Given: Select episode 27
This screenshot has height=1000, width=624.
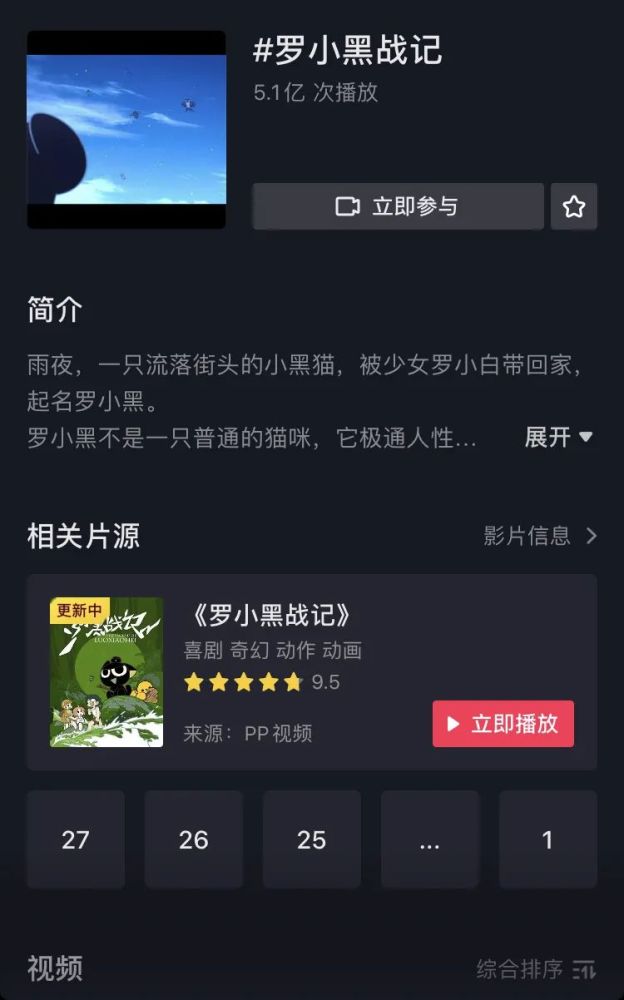Looking at the screenshot, I should click(75, 839).
